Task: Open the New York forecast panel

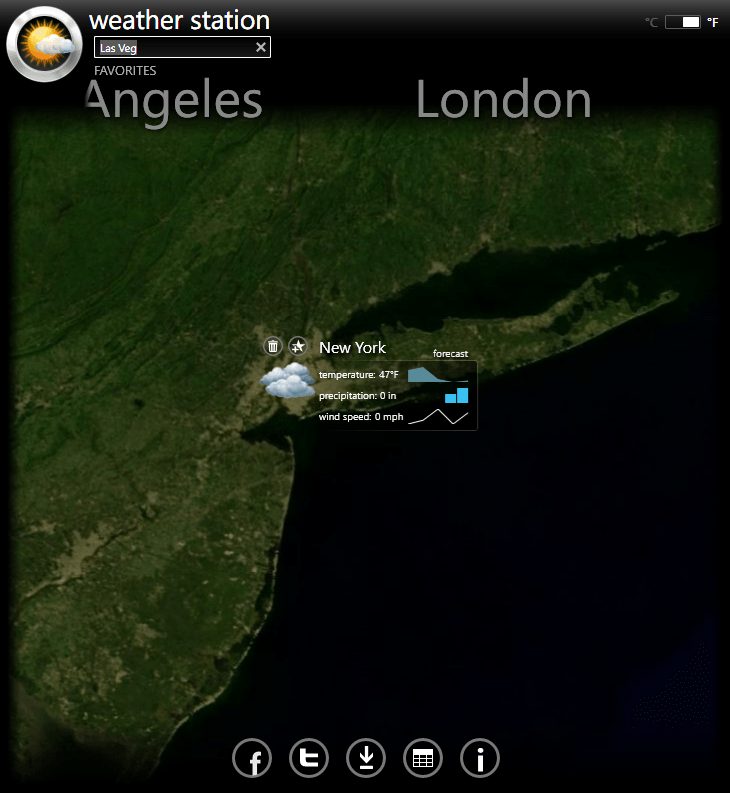Action: [450, 354]
